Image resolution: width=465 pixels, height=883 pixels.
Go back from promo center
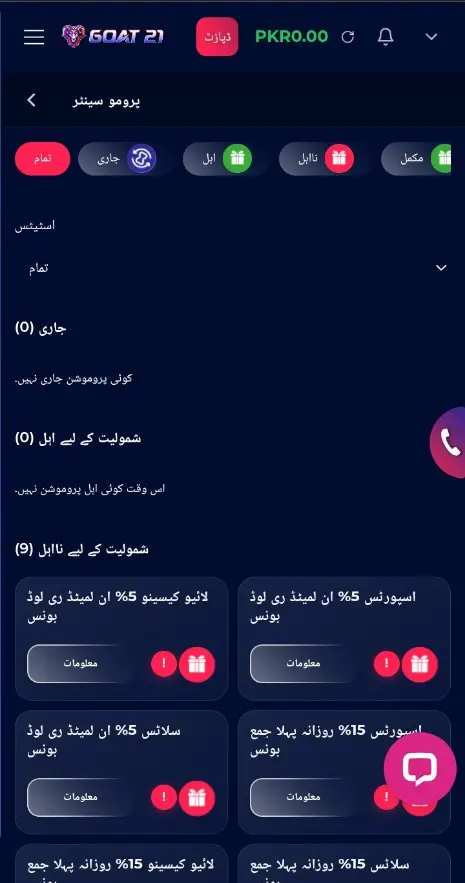[32, 101]
